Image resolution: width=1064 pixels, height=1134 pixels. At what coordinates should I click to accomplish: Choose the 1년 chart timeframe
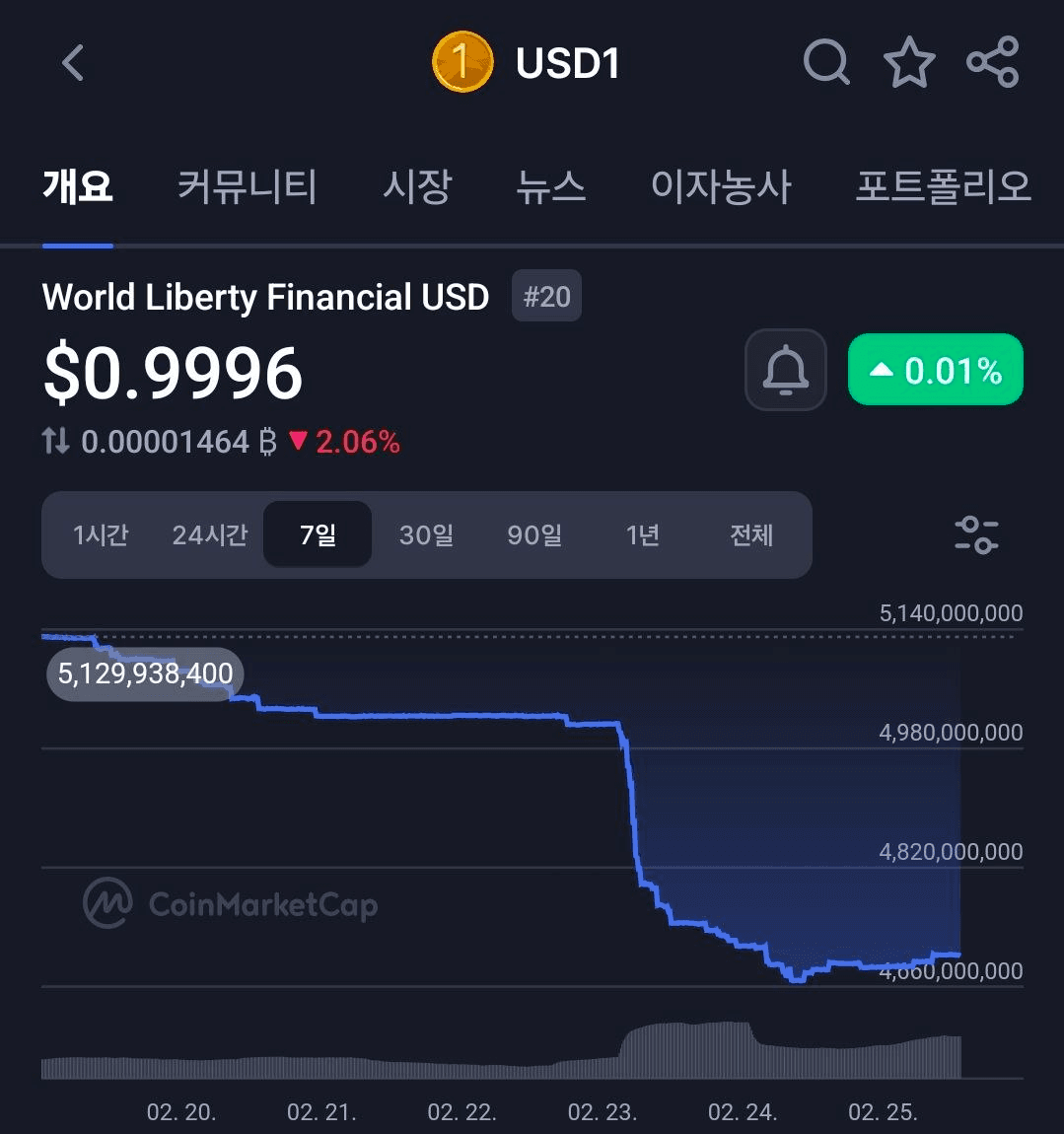tap(642, 534)
